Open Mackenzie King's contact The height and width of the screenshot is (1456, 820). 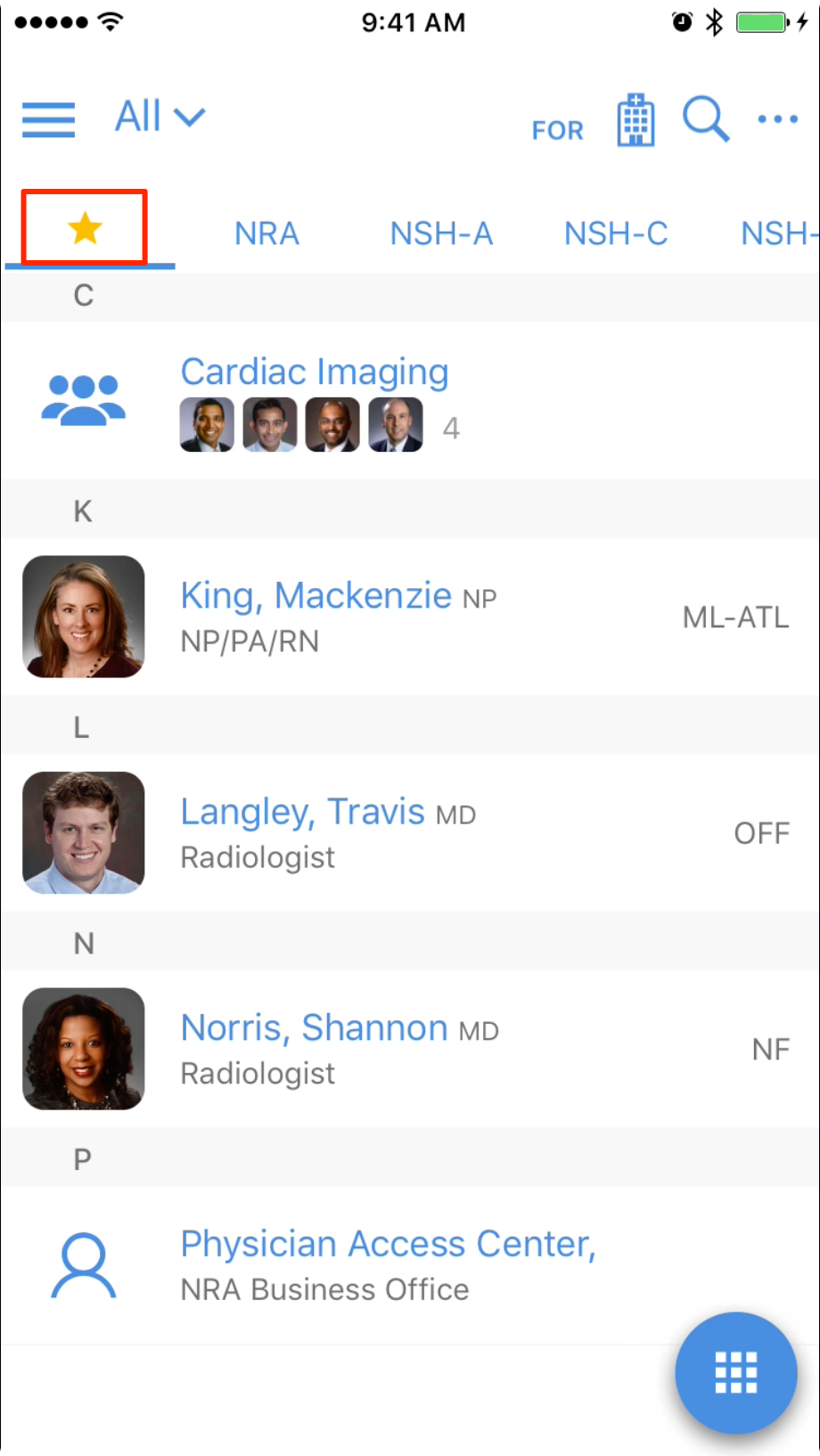point(410,617)
